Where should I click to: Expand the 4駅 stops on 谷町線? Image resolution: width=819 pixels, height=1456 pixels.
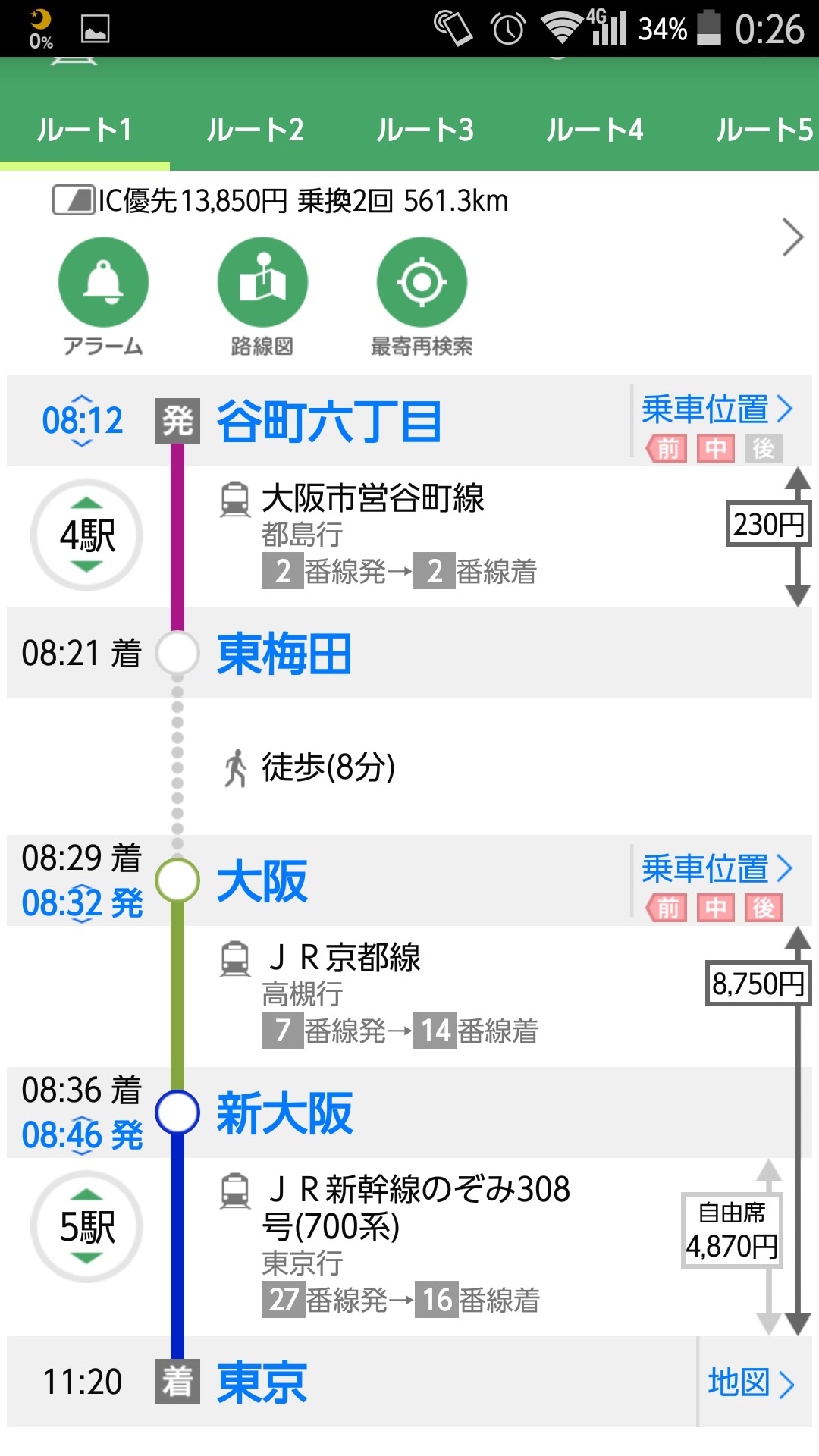point(86,535)
